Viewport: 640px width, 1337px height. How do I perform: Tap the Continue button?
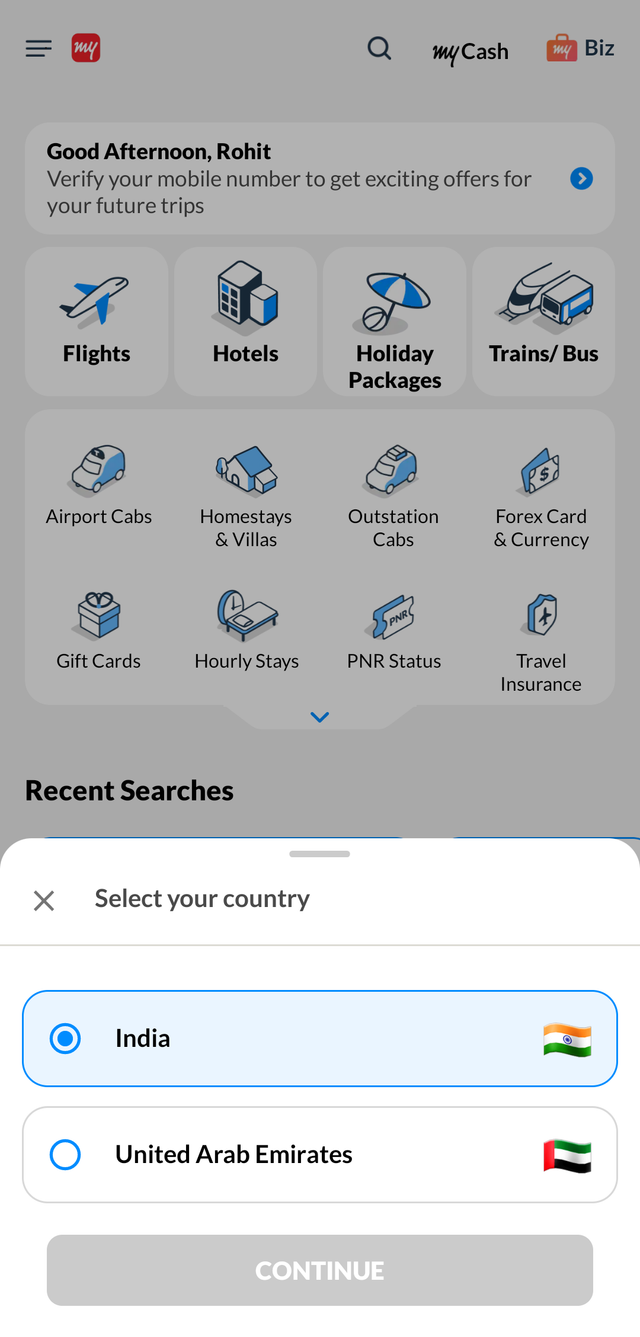click(x=320, y=1270)
